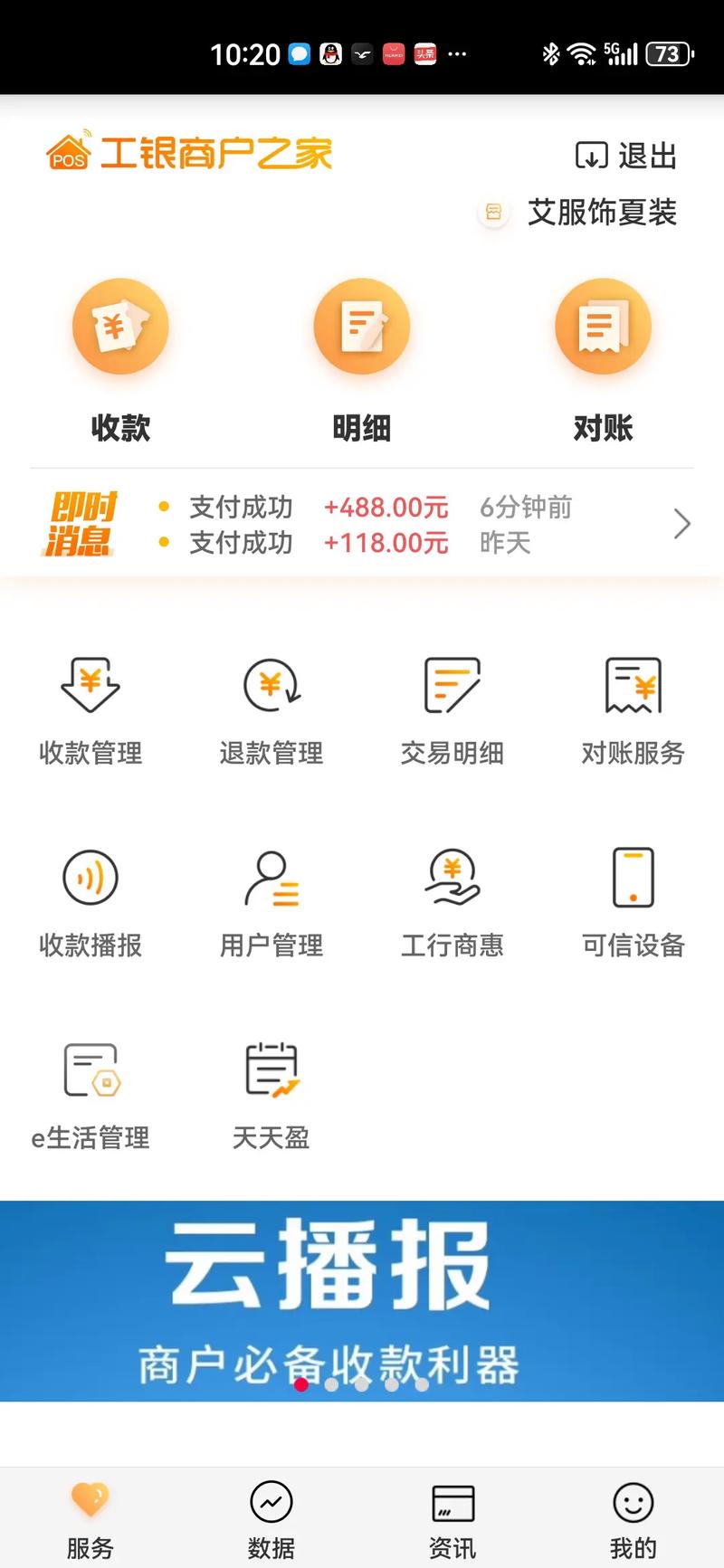Open 对账服务 reconciliation service

[x=633, y=710]
